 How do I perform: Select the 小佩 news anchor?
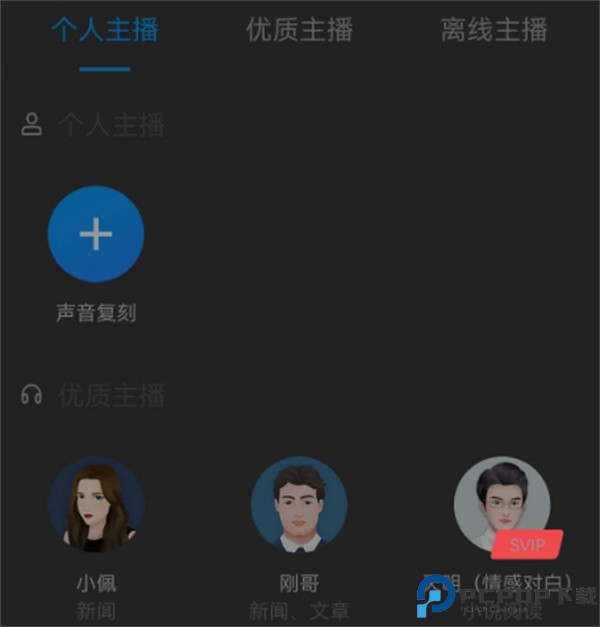click(96, 505)
